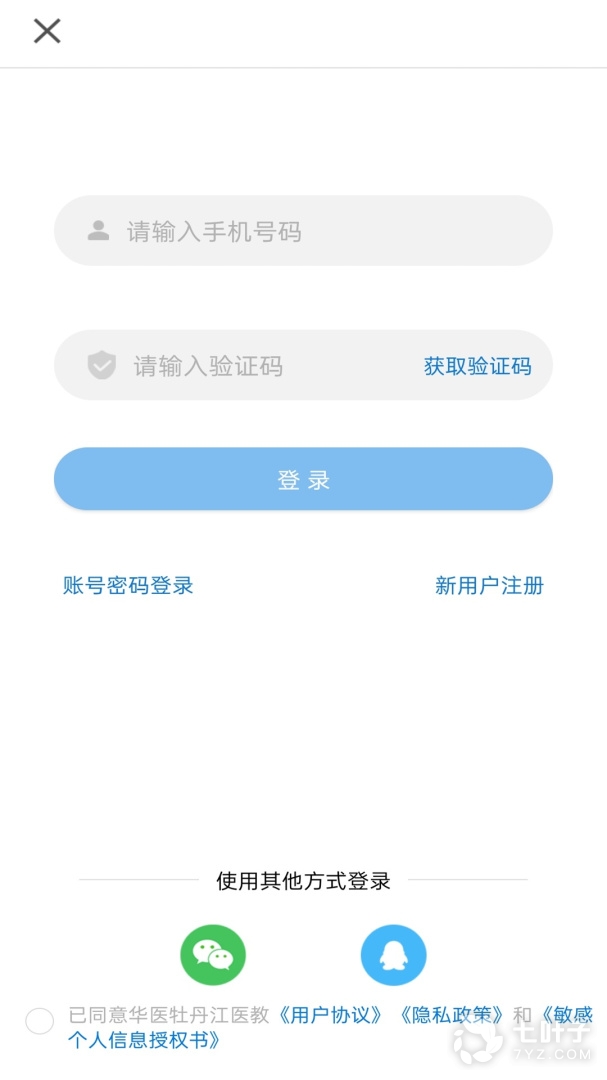607x1080 pixels.
Task: Open 新用户注册 to register
Action: [489, 586]
